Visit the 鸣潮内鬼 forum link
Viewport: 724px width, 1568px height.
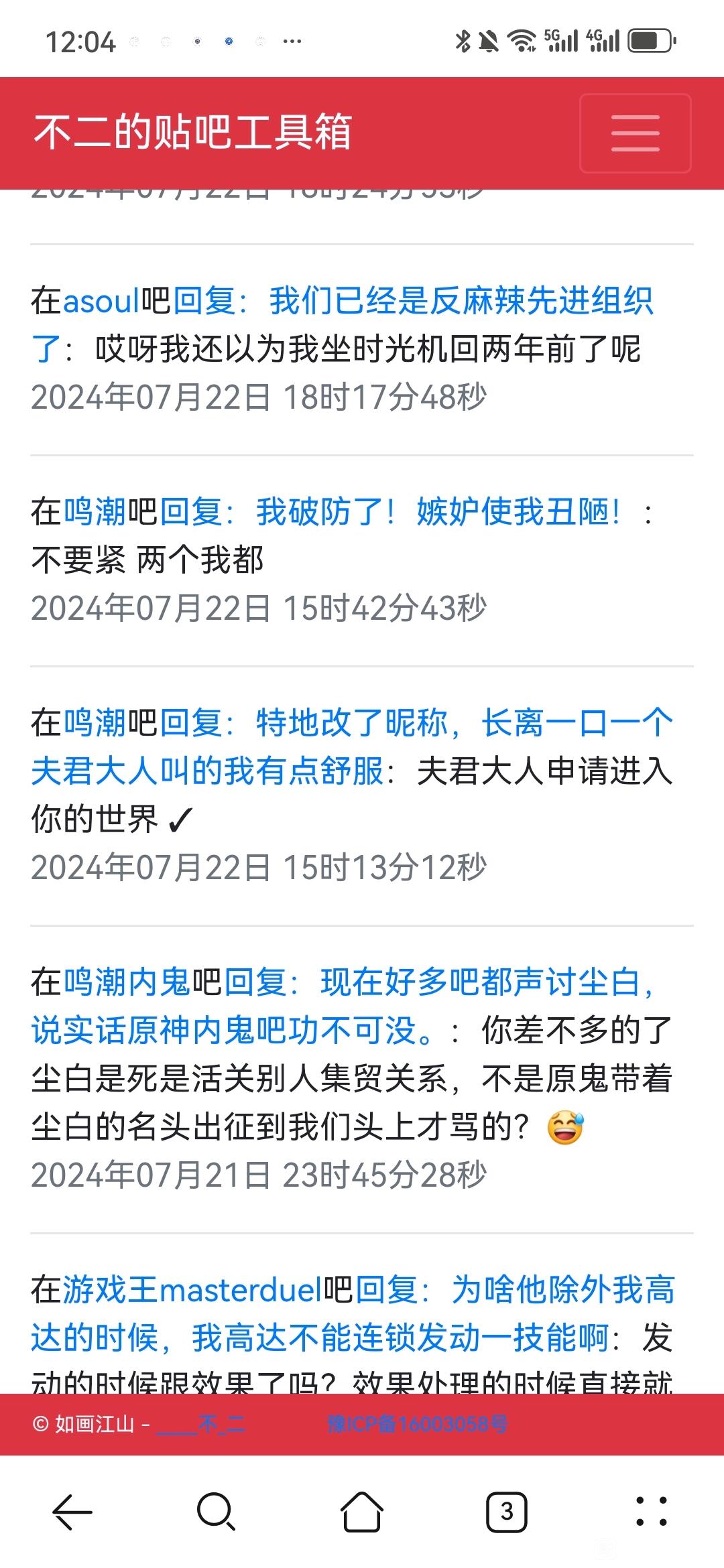(x=127, y=983)
